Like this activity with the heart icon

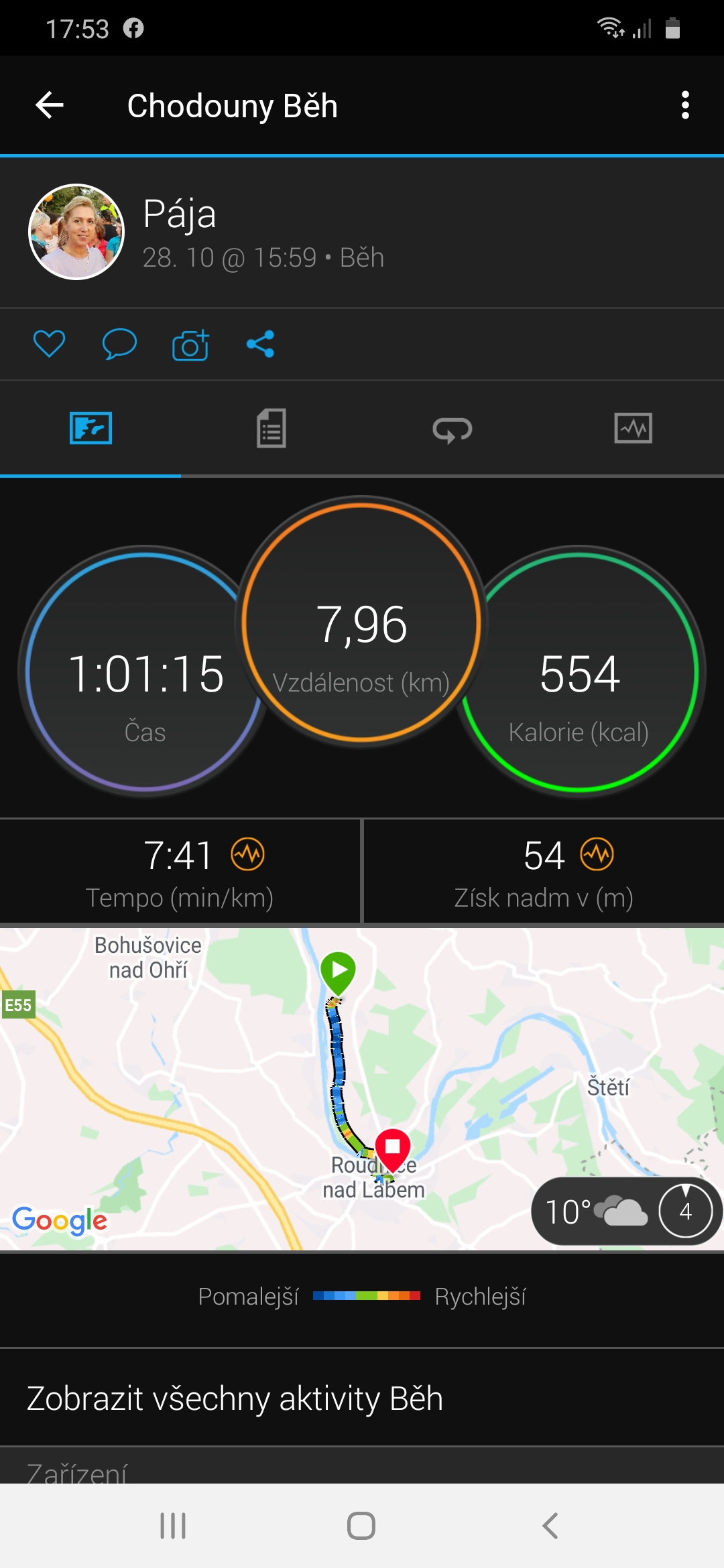[x=50, y=344]
